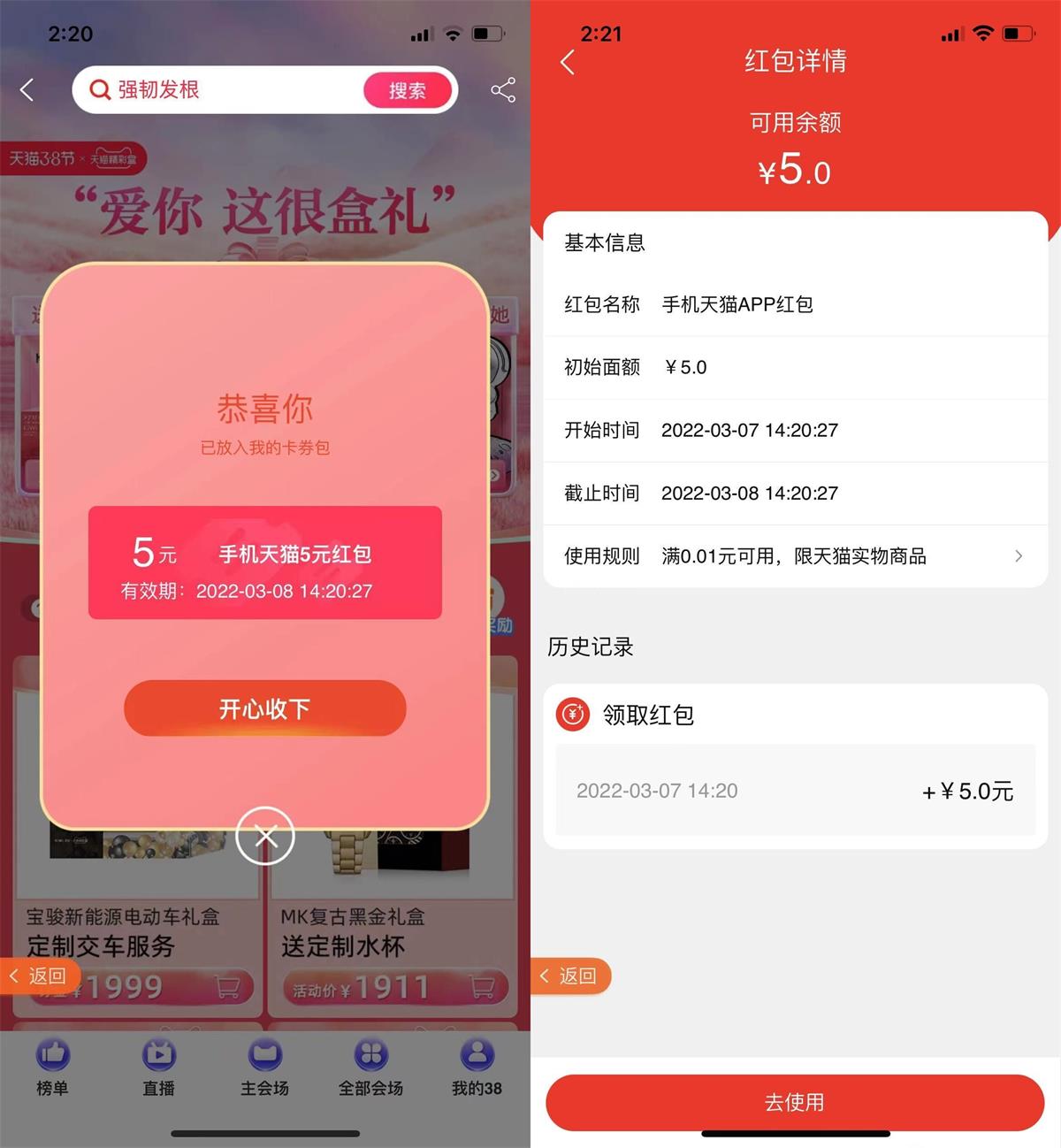Click the 领取红包 coin icon in history records

pos(572,715)
